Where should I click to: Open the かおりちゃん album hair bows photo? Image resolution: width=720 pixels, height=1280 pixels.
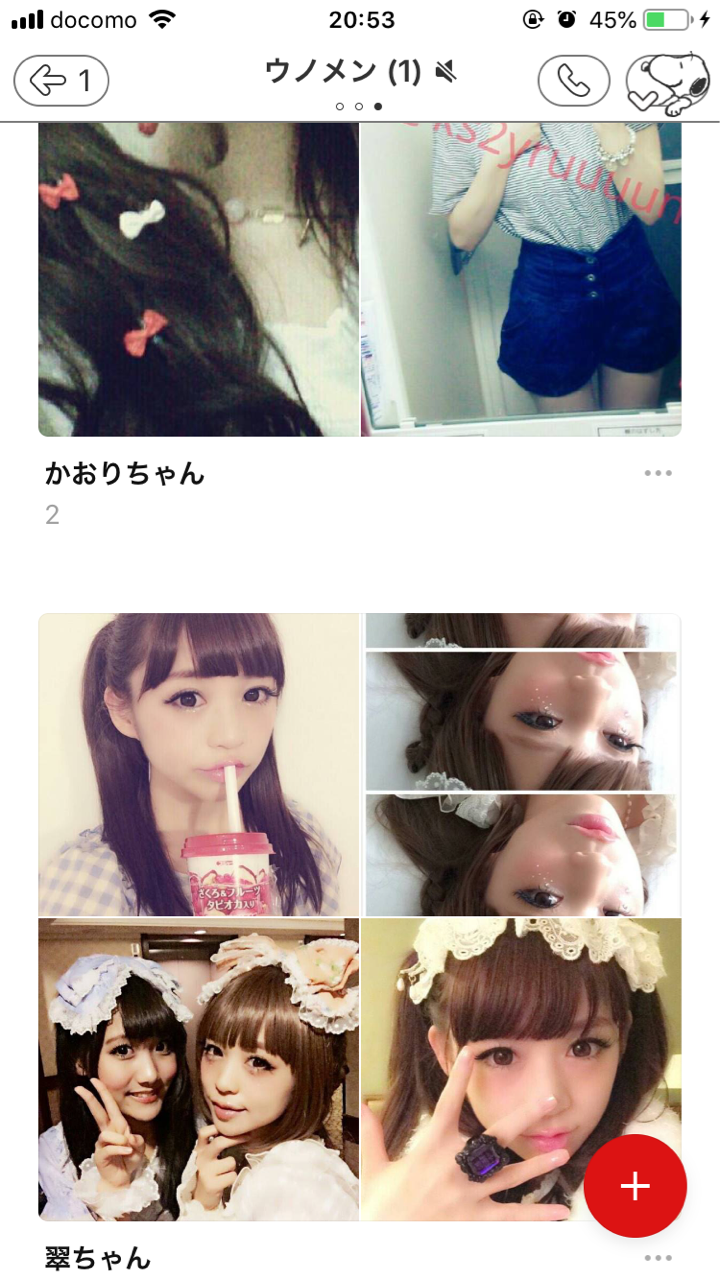[198, 279]
